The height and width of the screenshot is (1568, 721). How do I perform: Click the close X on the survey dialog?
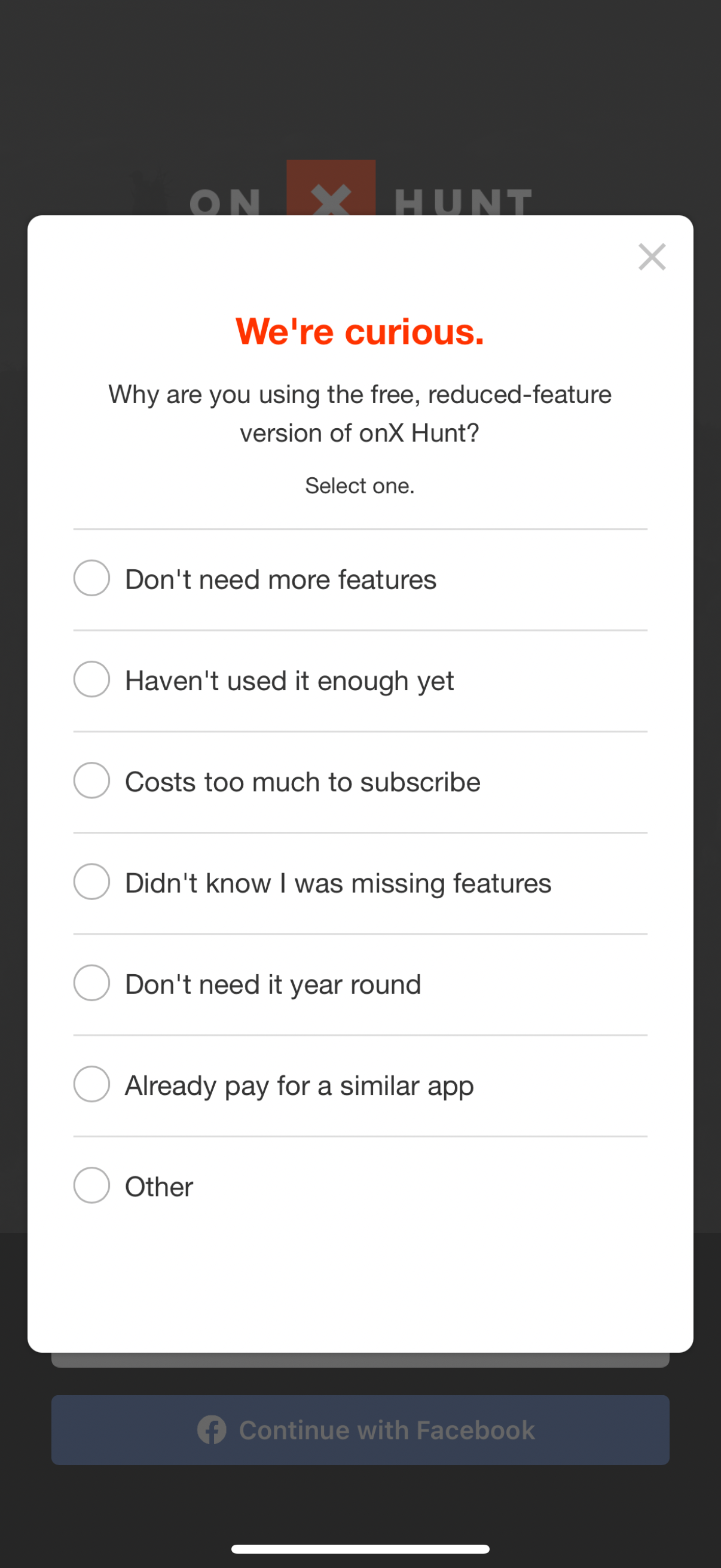coord(652,257)
